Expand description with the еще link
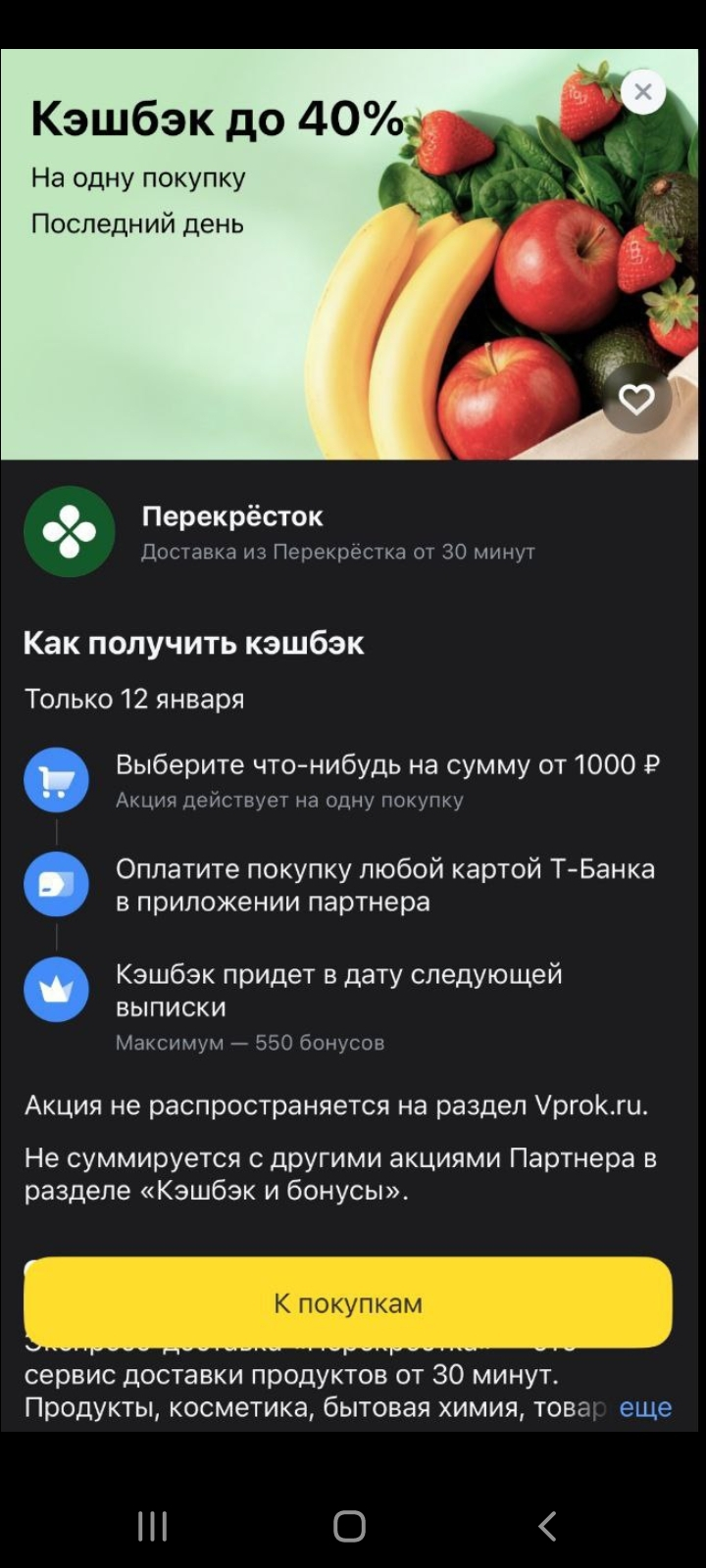This screenshot has height=1568, width=706. pos(645,1407)
